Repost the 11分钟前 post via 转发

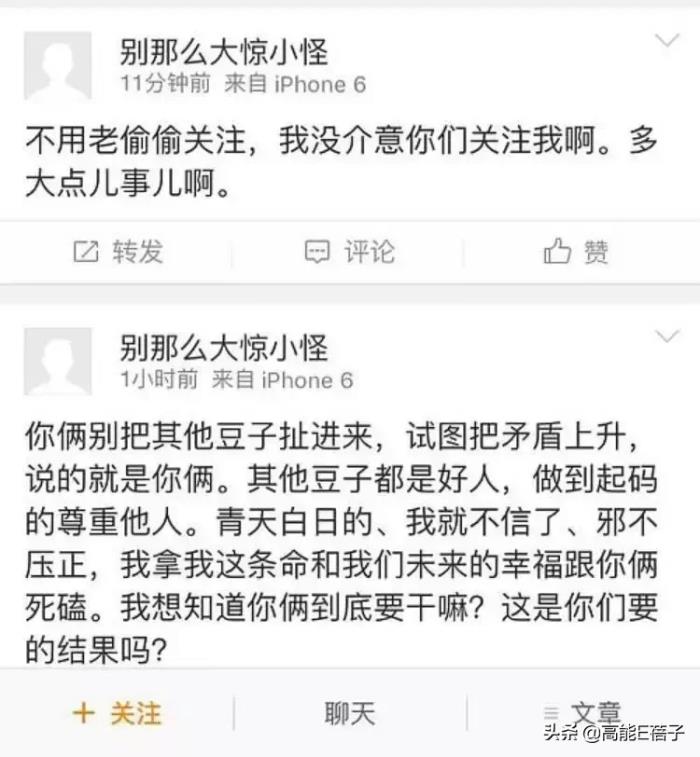point(118,252)
